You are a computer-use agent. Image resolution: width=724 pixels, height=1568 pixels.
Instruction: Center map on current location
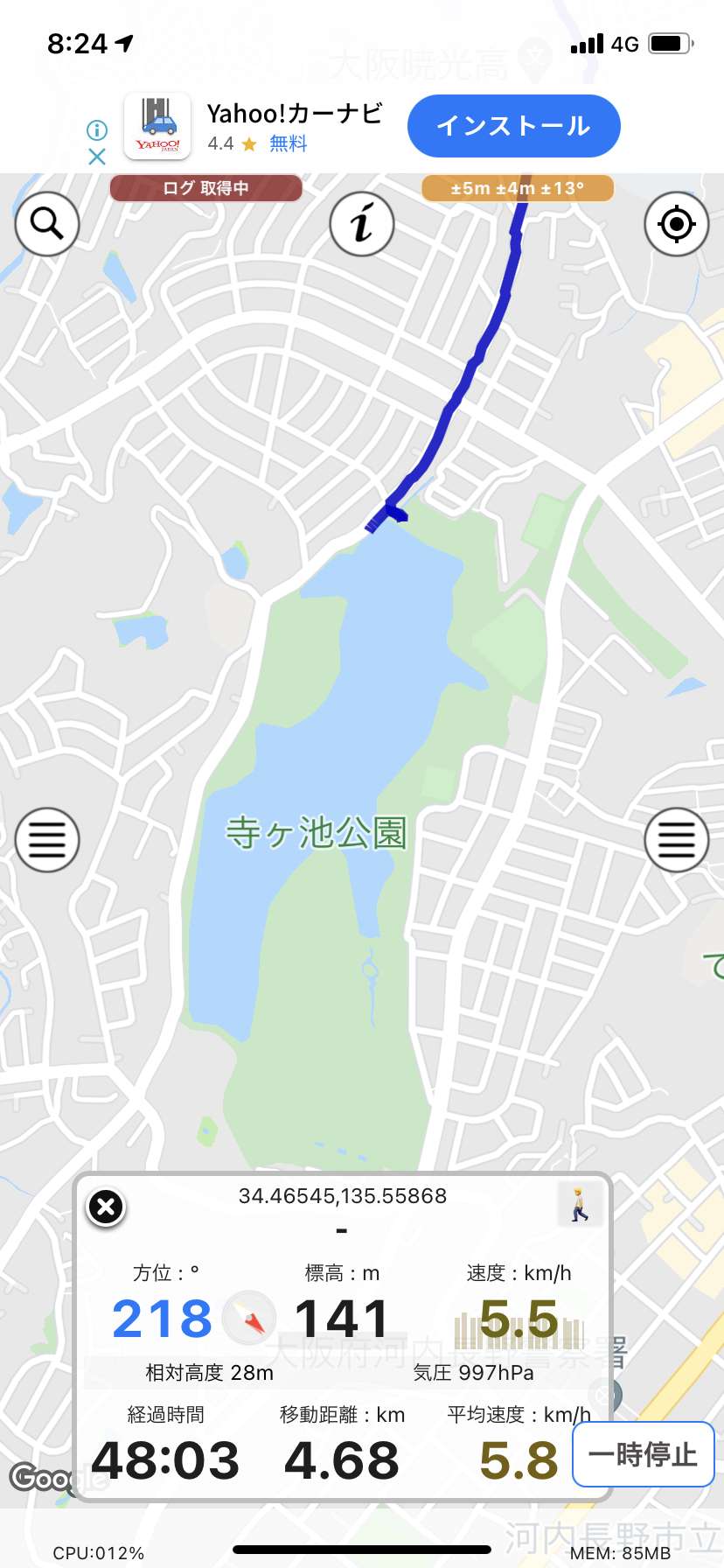[x=676, y=224]
